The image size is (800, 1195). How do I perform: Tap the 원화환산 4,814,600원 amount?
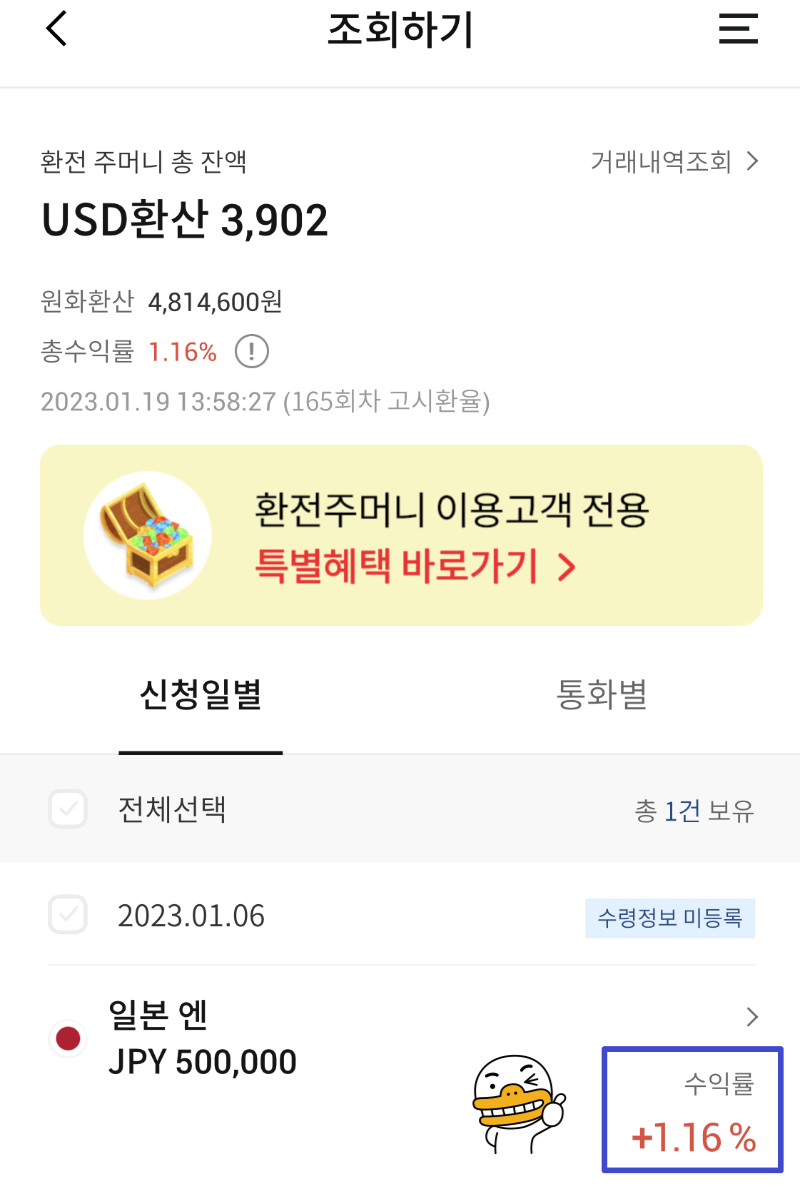pyautogui.click(x=161, y=302)
